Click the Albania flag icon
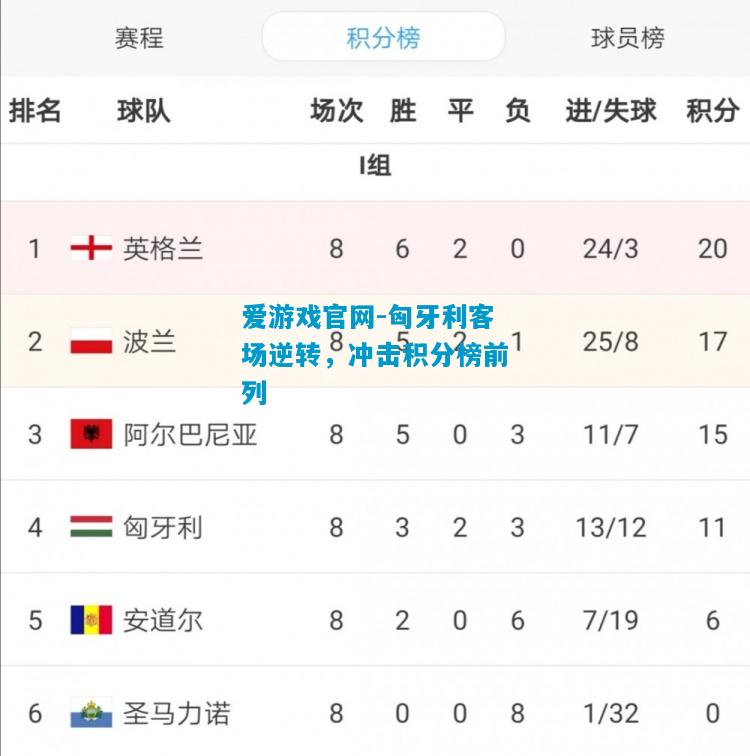Viewport: 750px width, 756px height. [x=90, y=434]
